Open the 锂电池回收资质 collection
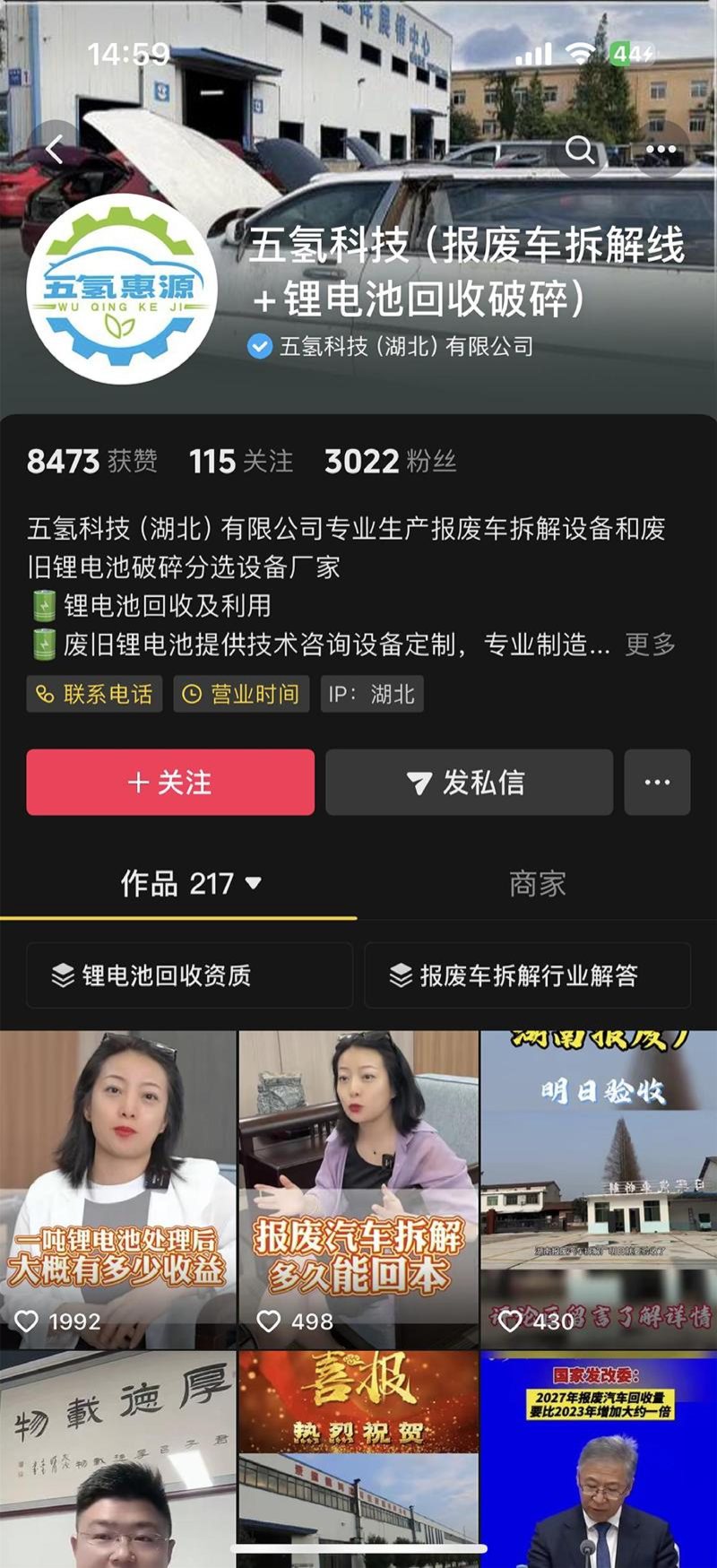717x1568 pixels. point(189,975)
